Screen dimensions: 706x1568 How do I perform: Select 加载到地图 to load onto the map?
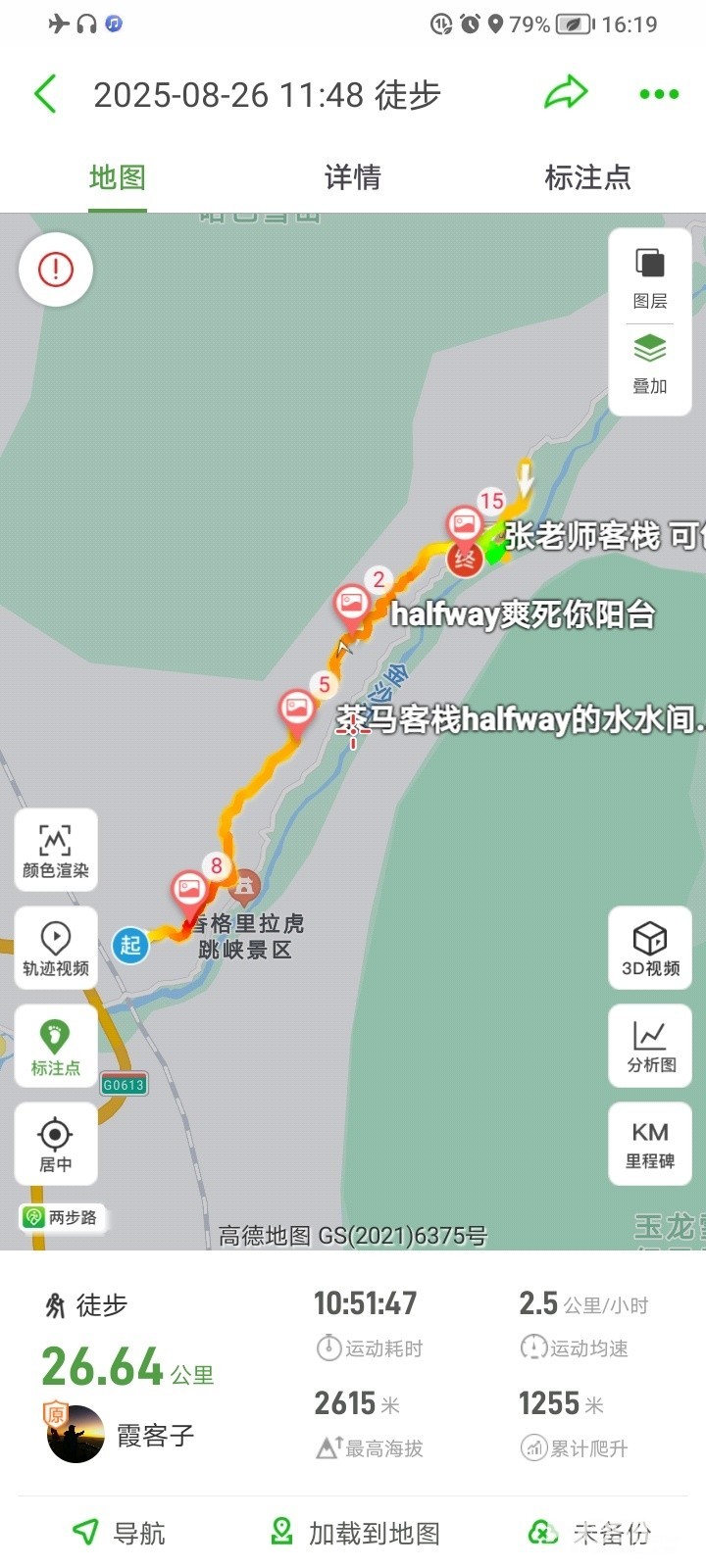[354, 1532]
